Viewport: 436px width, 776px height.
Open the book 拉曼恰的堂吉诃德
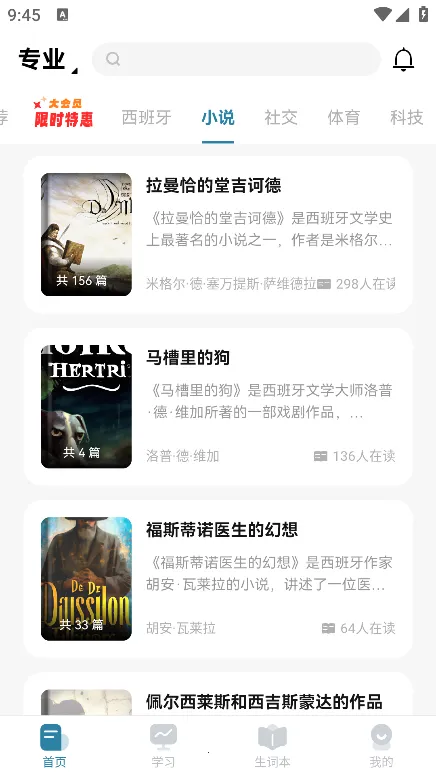(218, 235)
